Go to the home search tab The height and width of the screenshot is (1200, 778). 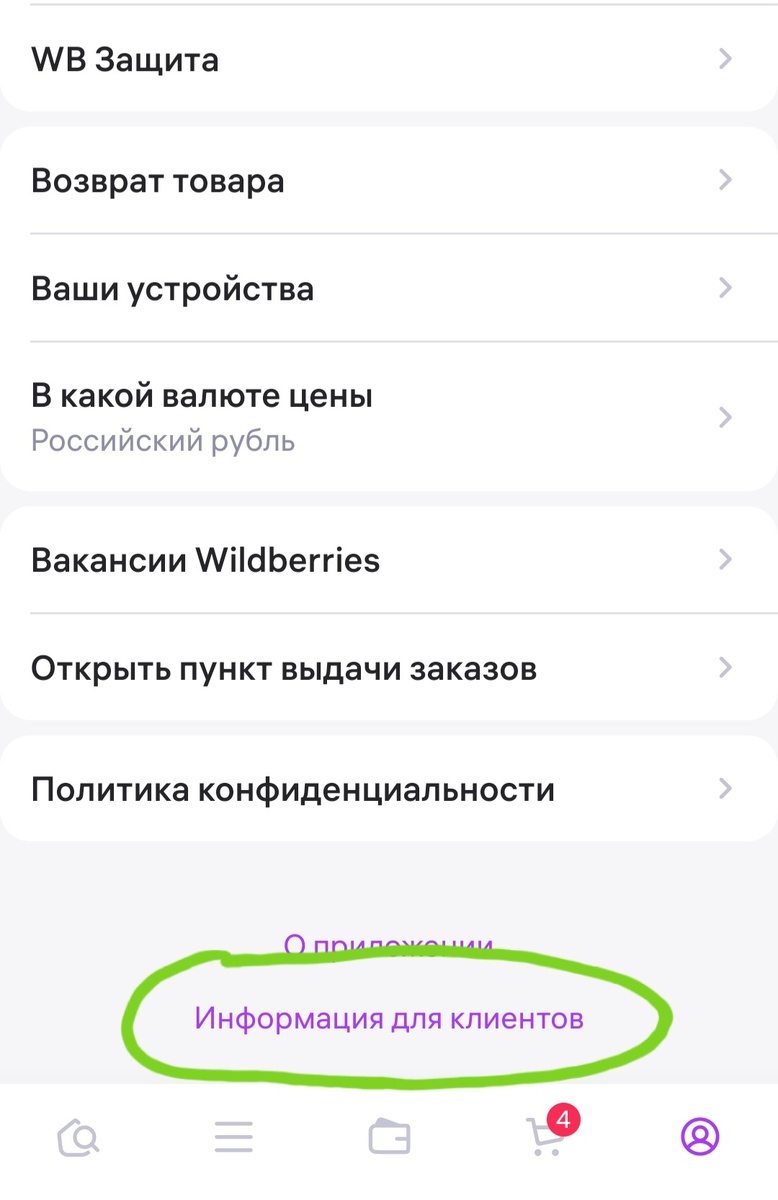coord(78,1137)
